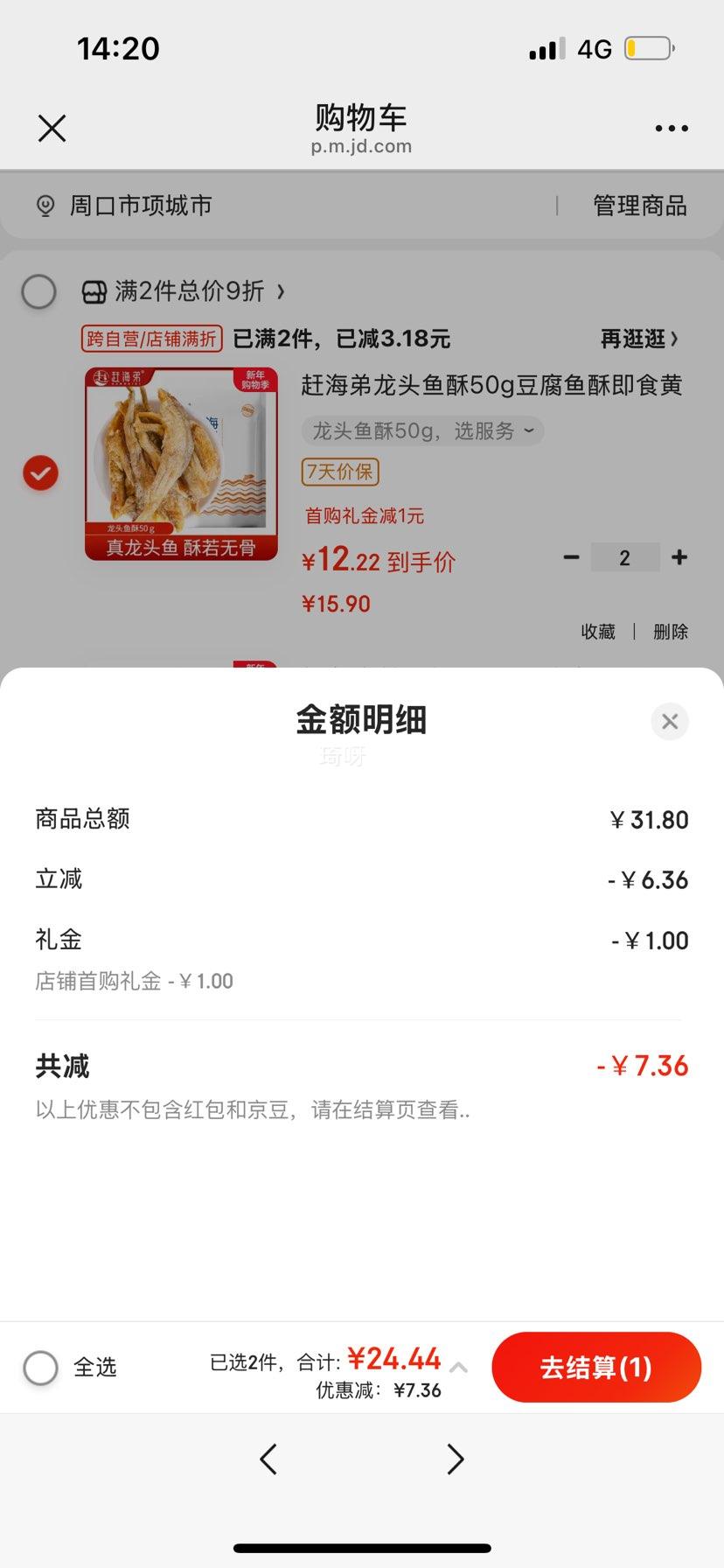Screen dimensions: 724x1568
Task: Tap the 龙头鱼酥 product thumbnail
Action: 179,463
